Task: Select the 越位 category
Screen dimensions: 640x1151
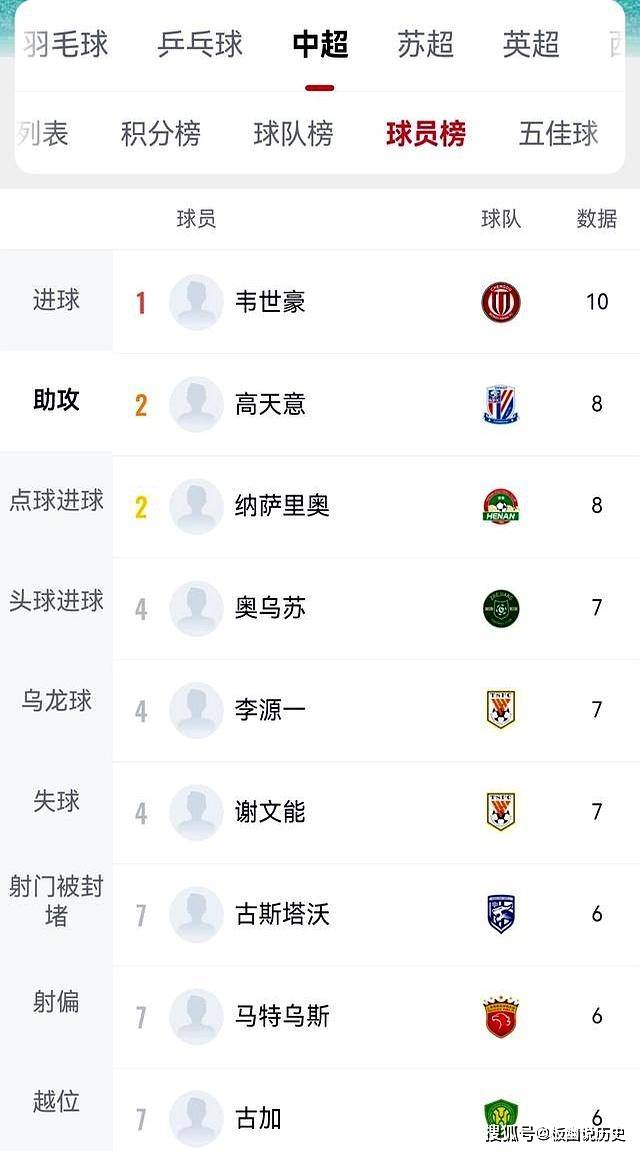Action: [56, 1102]
